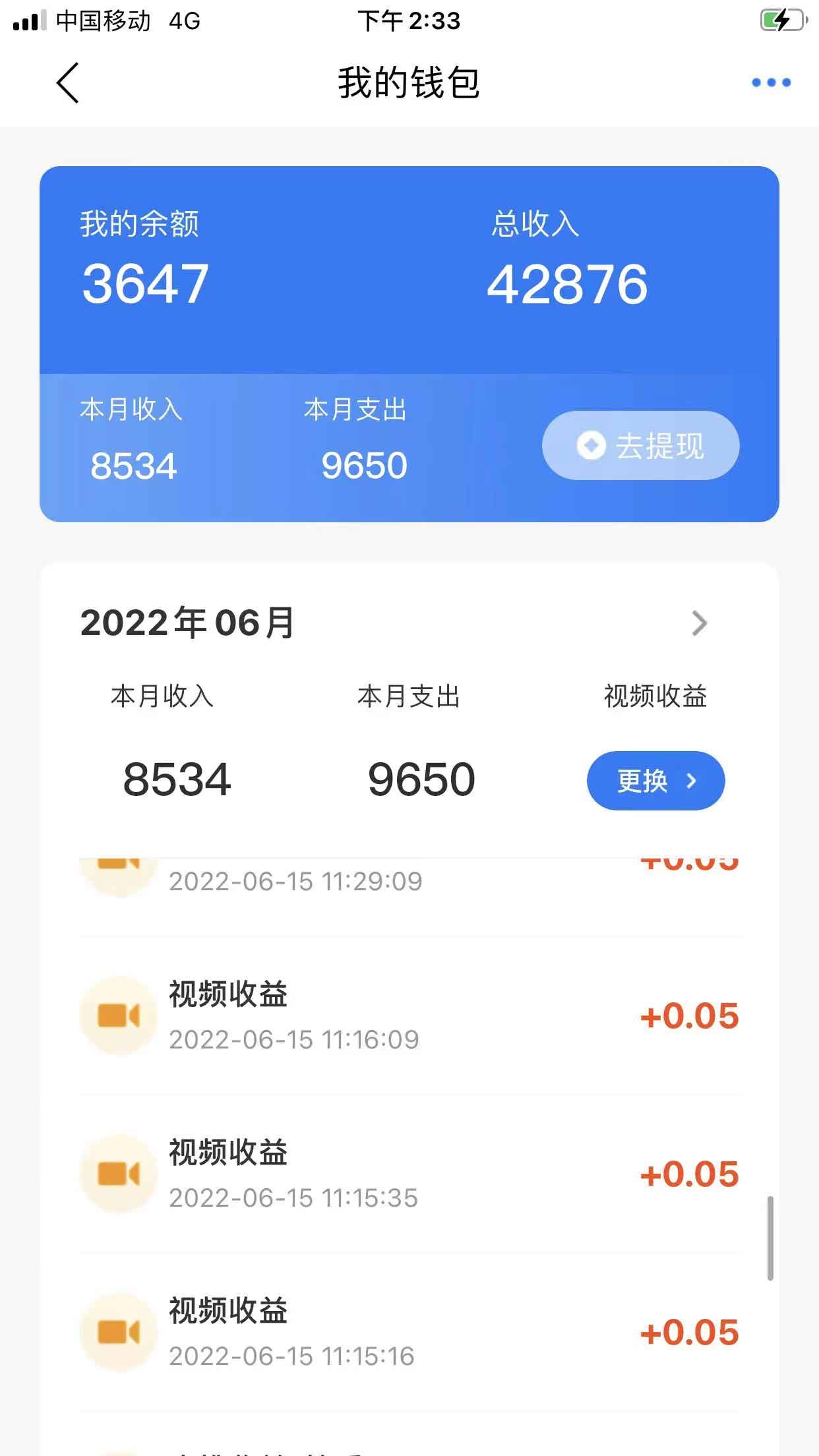
Task: Click the arrow inside the 更换 button
Action: click(692, 780)
